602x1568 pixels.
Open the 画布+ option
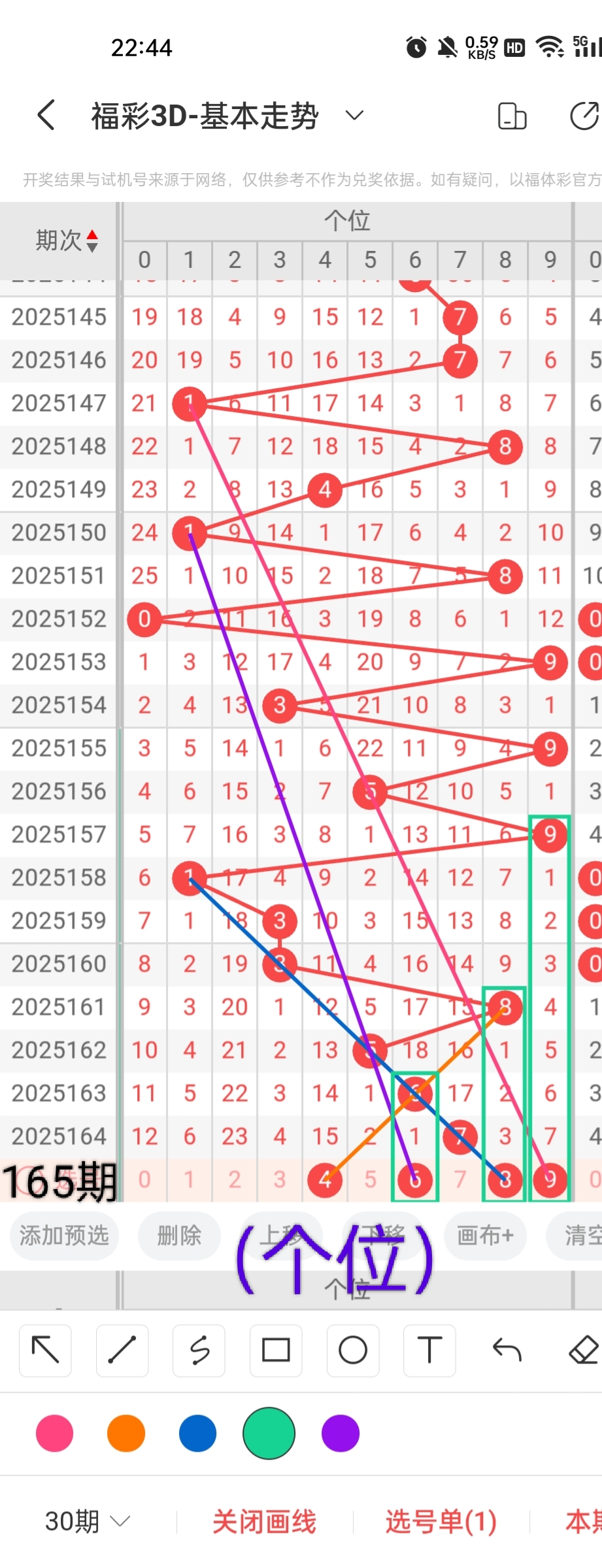[x=485, y=1235]
